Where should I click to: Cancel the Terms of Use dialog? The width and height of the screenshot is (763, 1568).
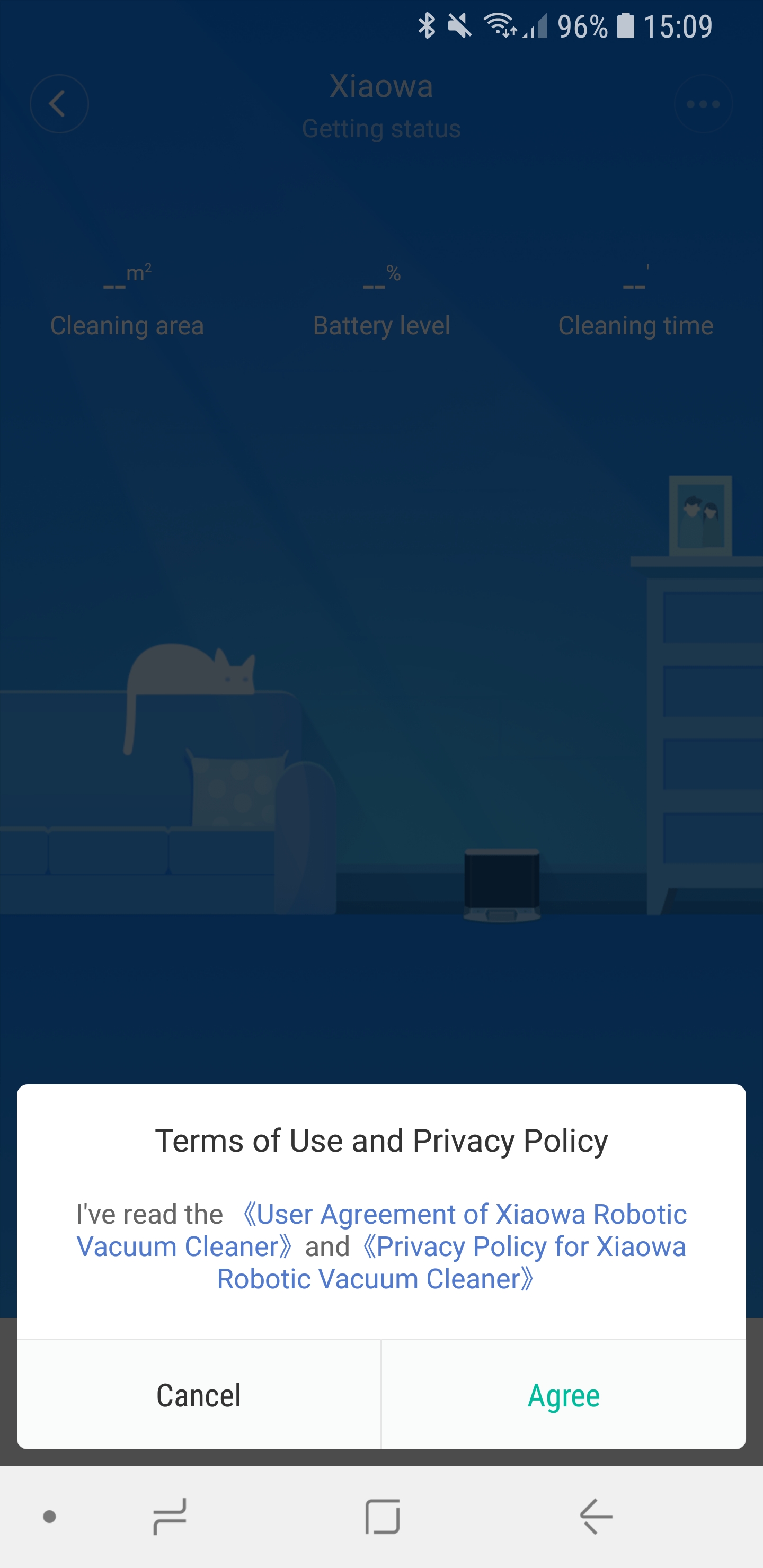pyautogui.click(x=199, y=1395)
